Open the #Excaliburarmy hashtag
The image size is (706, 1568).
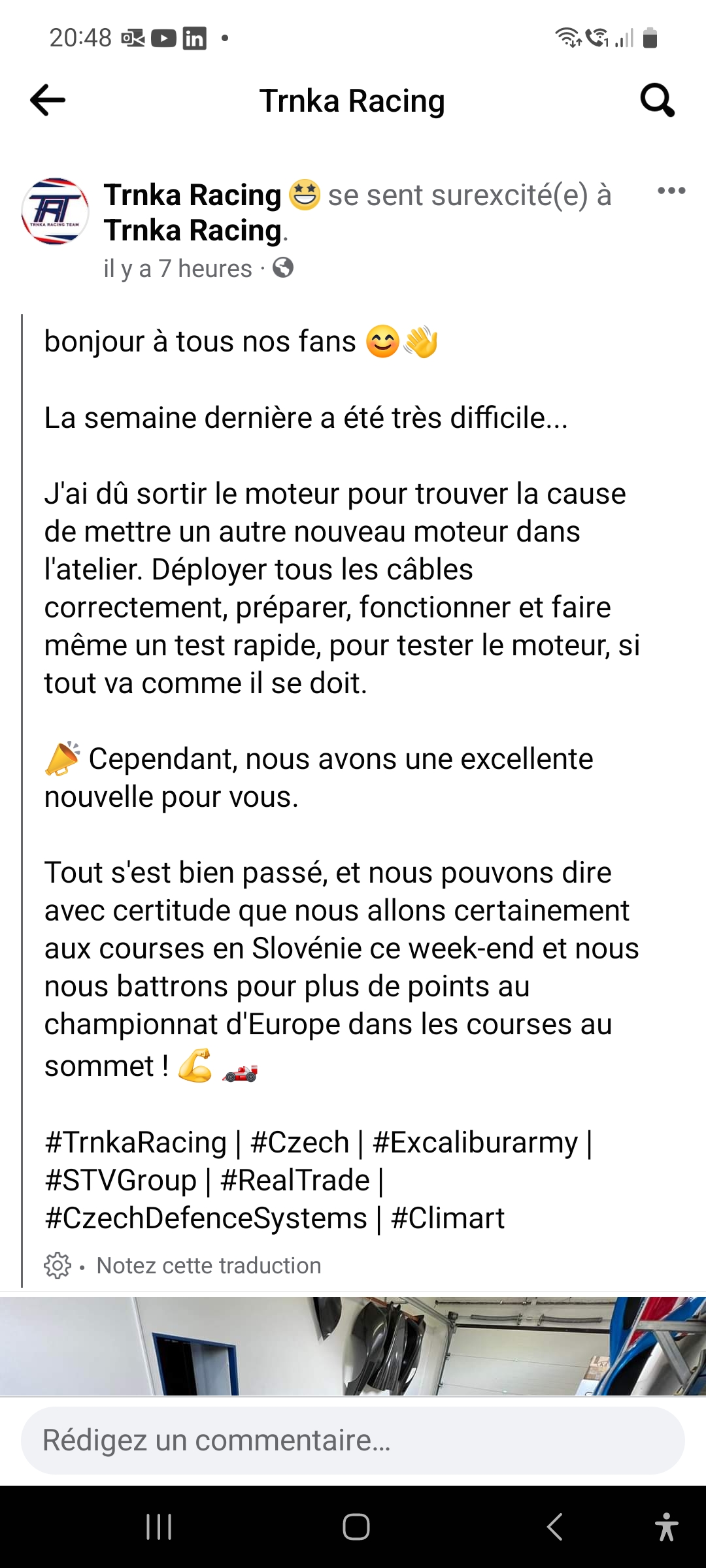(x=475, y=1143)
